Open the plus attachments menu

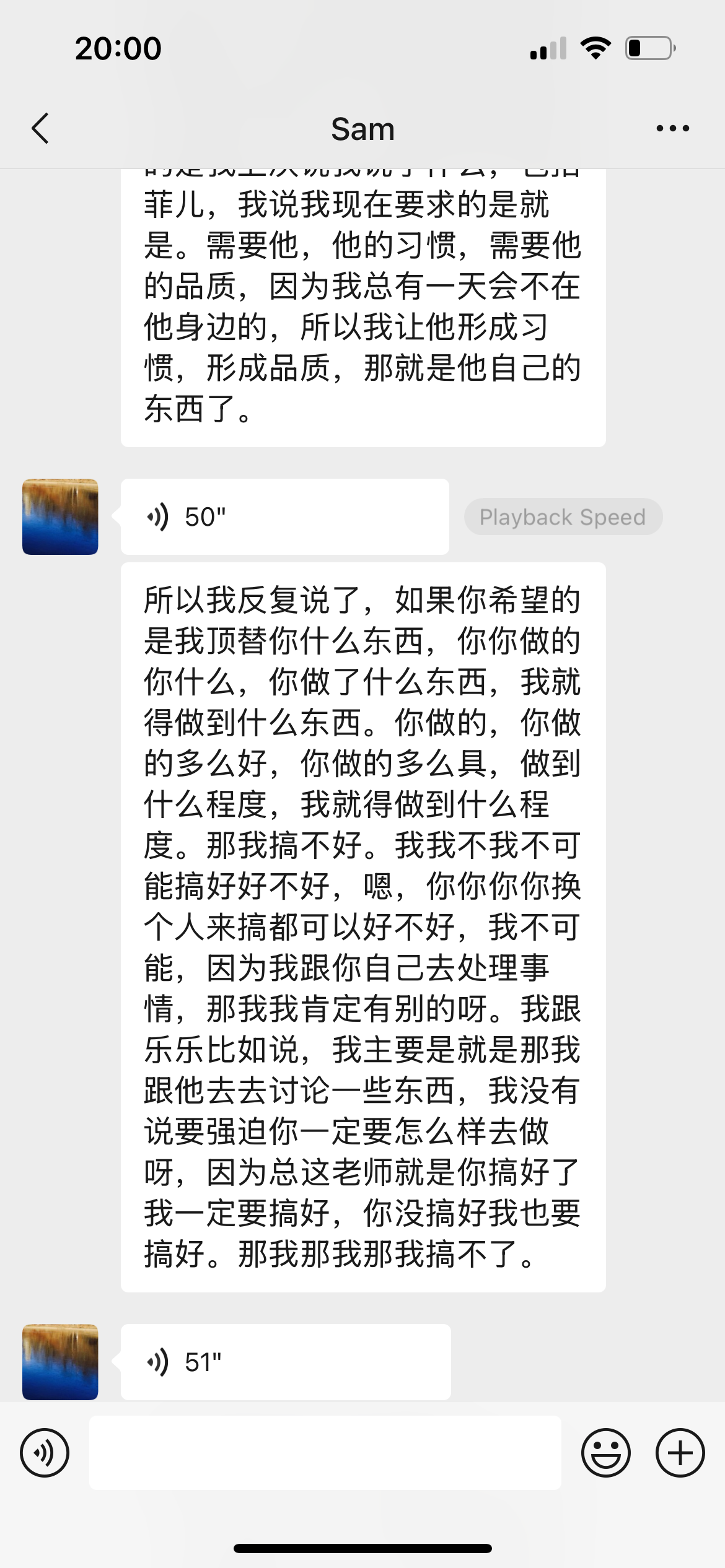point(680,1453)
